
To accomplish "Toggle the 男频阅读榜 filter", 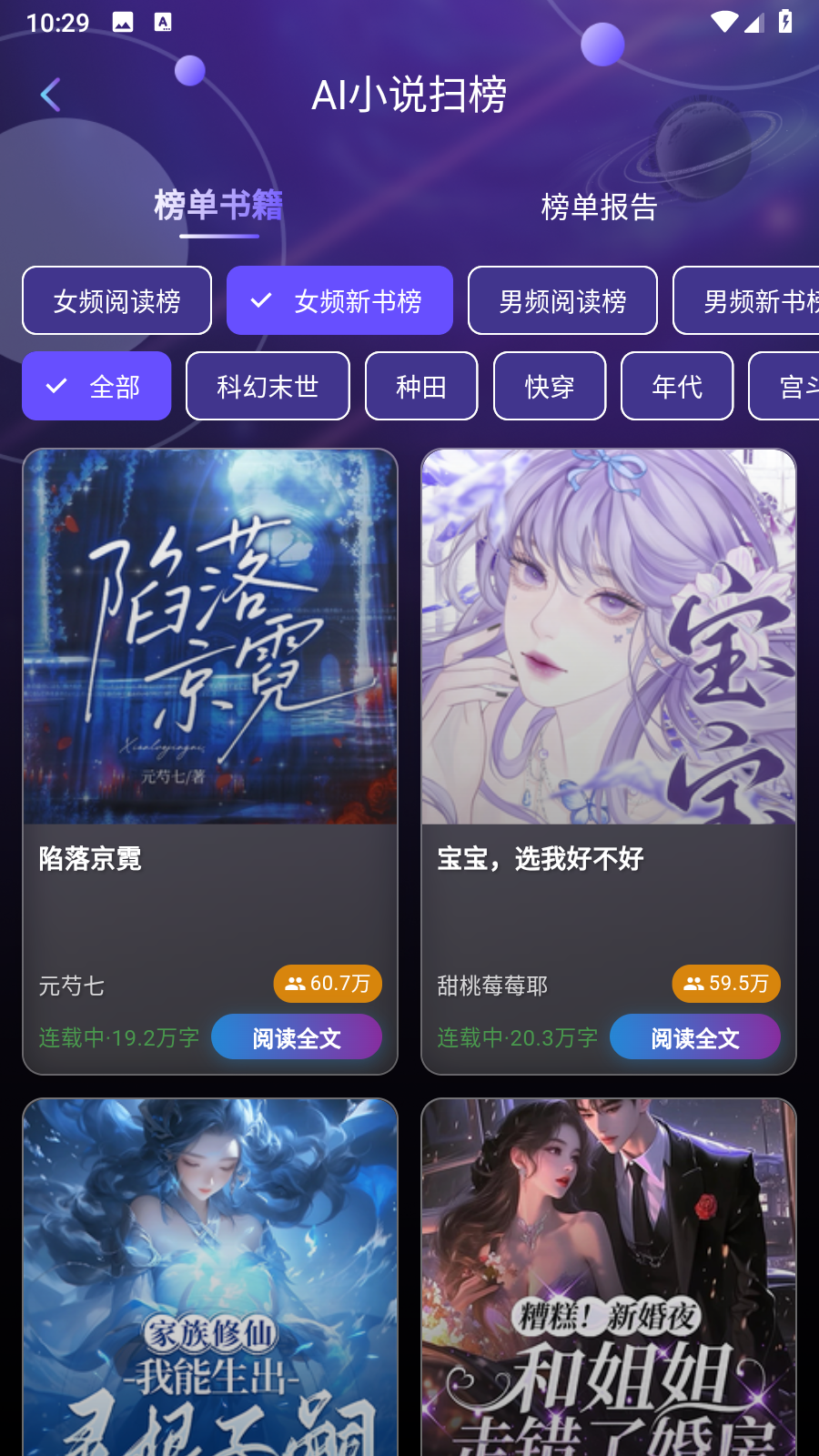I will (x=562, y=299).
